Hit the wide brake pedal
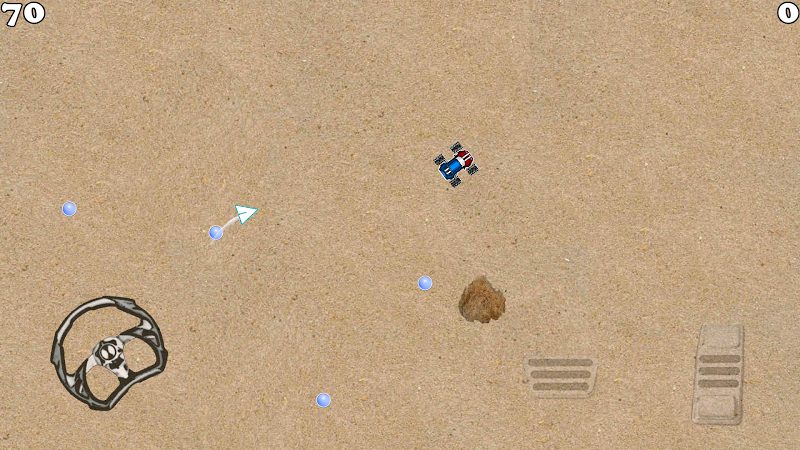This screenshot has height=450, width=800. tap(560, 375)
